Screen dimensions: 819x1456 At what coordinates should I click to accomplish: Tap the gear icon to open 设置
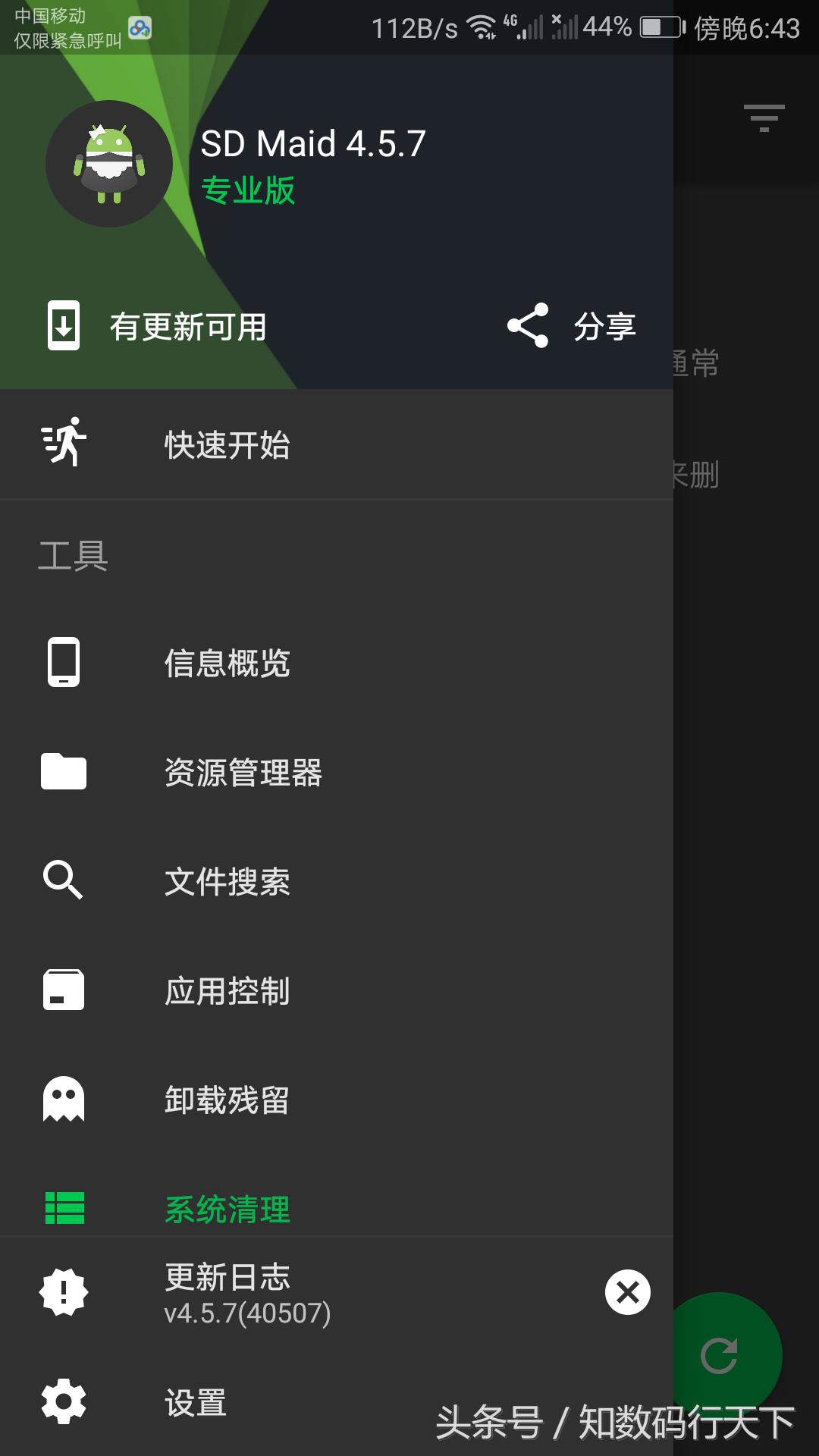[x=64, y=1400]
